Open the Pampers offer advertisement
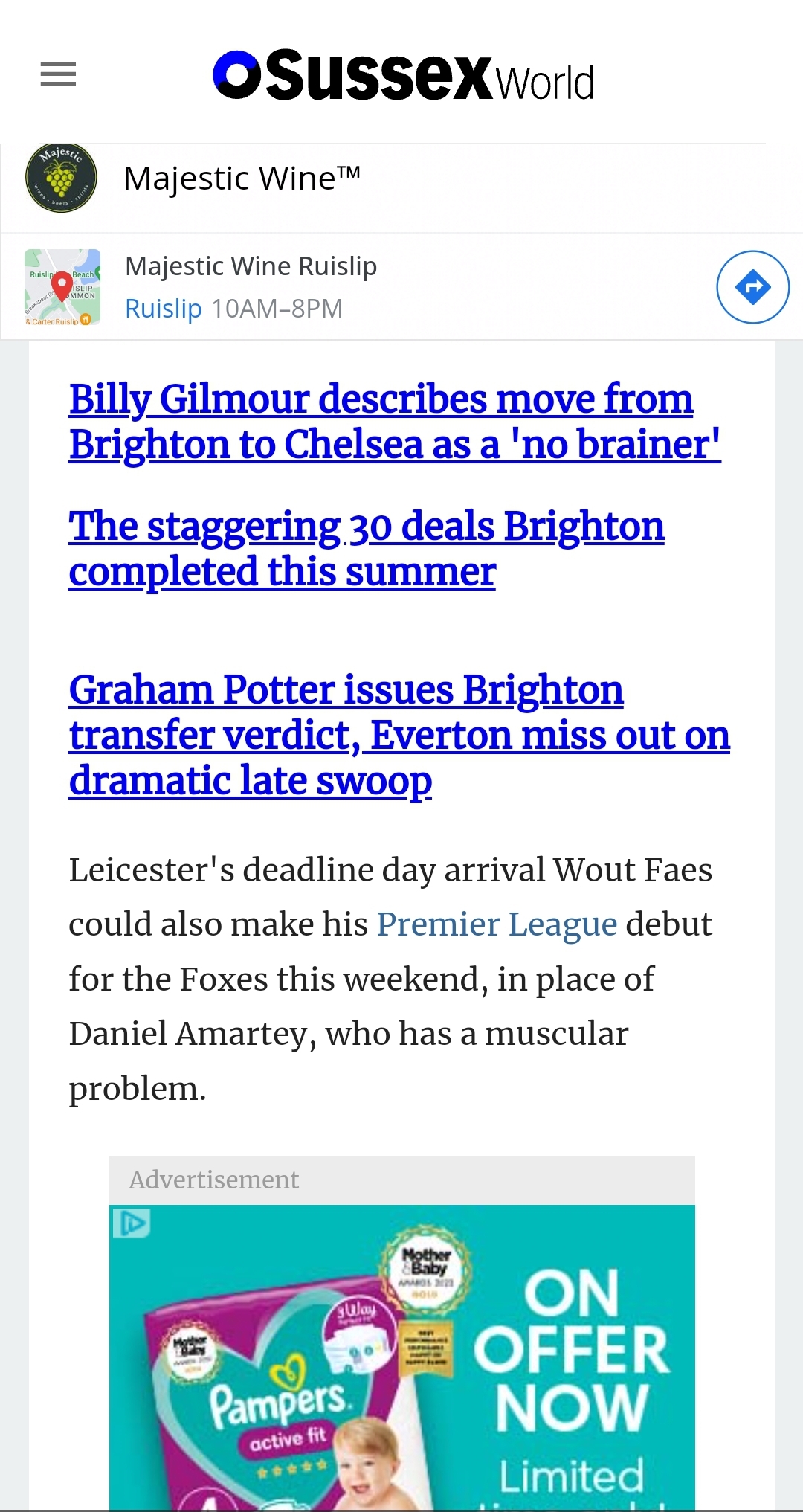This screenshot has height=1512, width=803. click(402, 1357)
